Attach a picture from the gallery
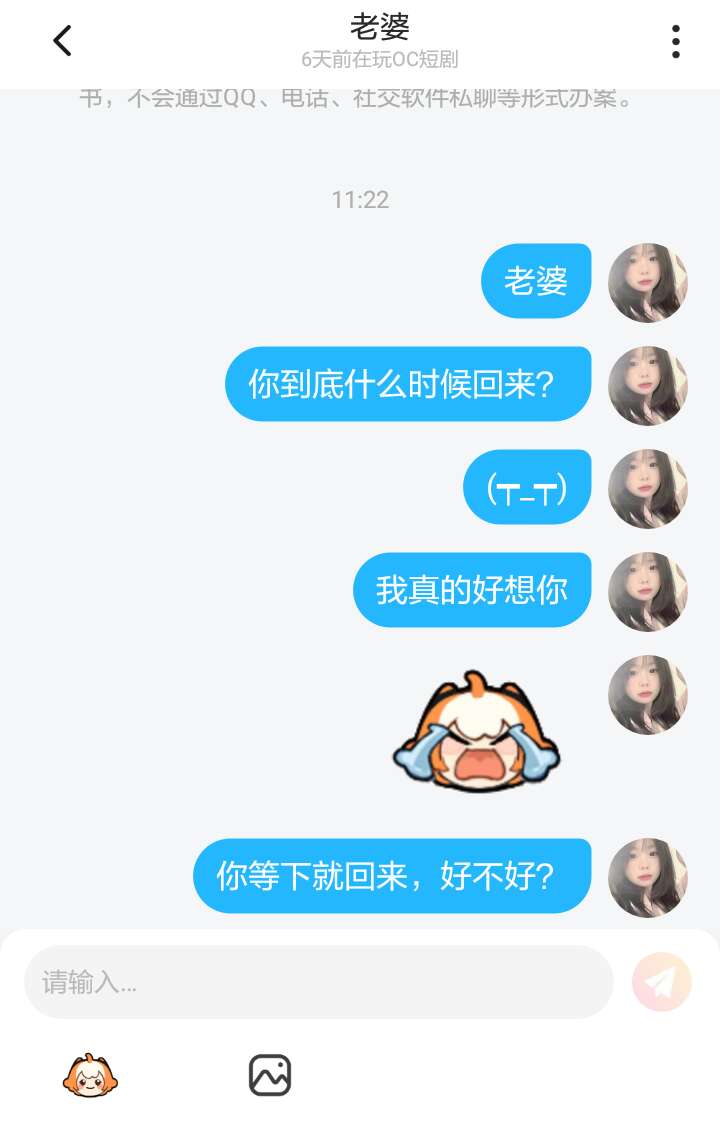 (x=270, y=1075)
